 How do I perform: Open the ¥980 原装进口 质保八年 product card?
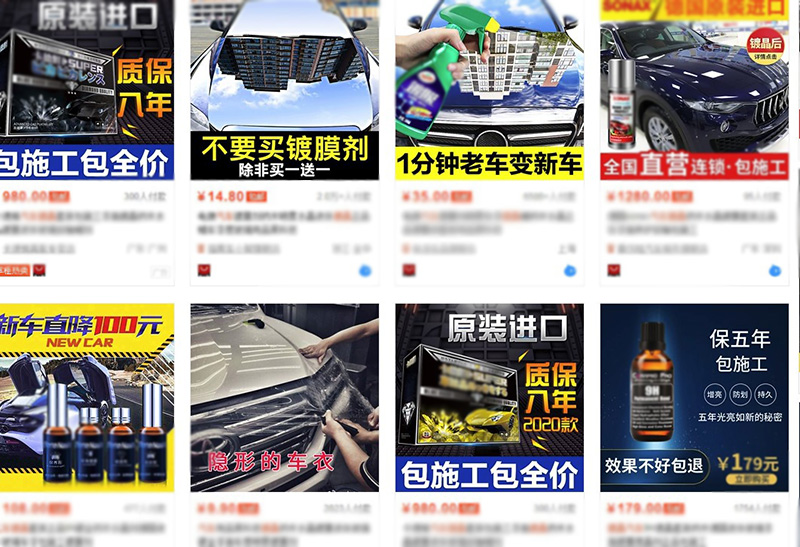coord(85,90)
